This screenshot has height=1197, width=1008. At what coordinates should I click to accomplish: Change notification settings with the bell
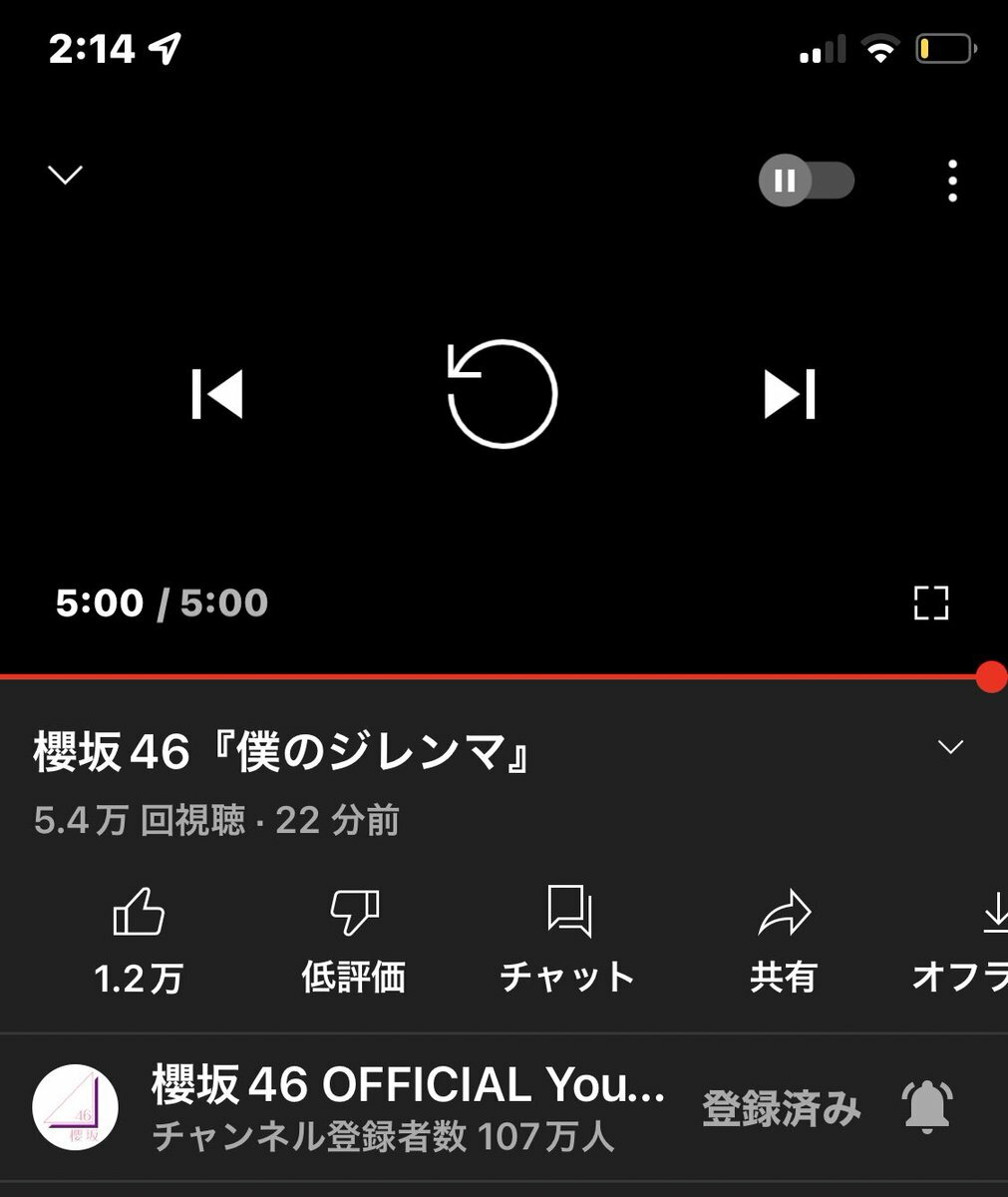[x=928, y=1107]
